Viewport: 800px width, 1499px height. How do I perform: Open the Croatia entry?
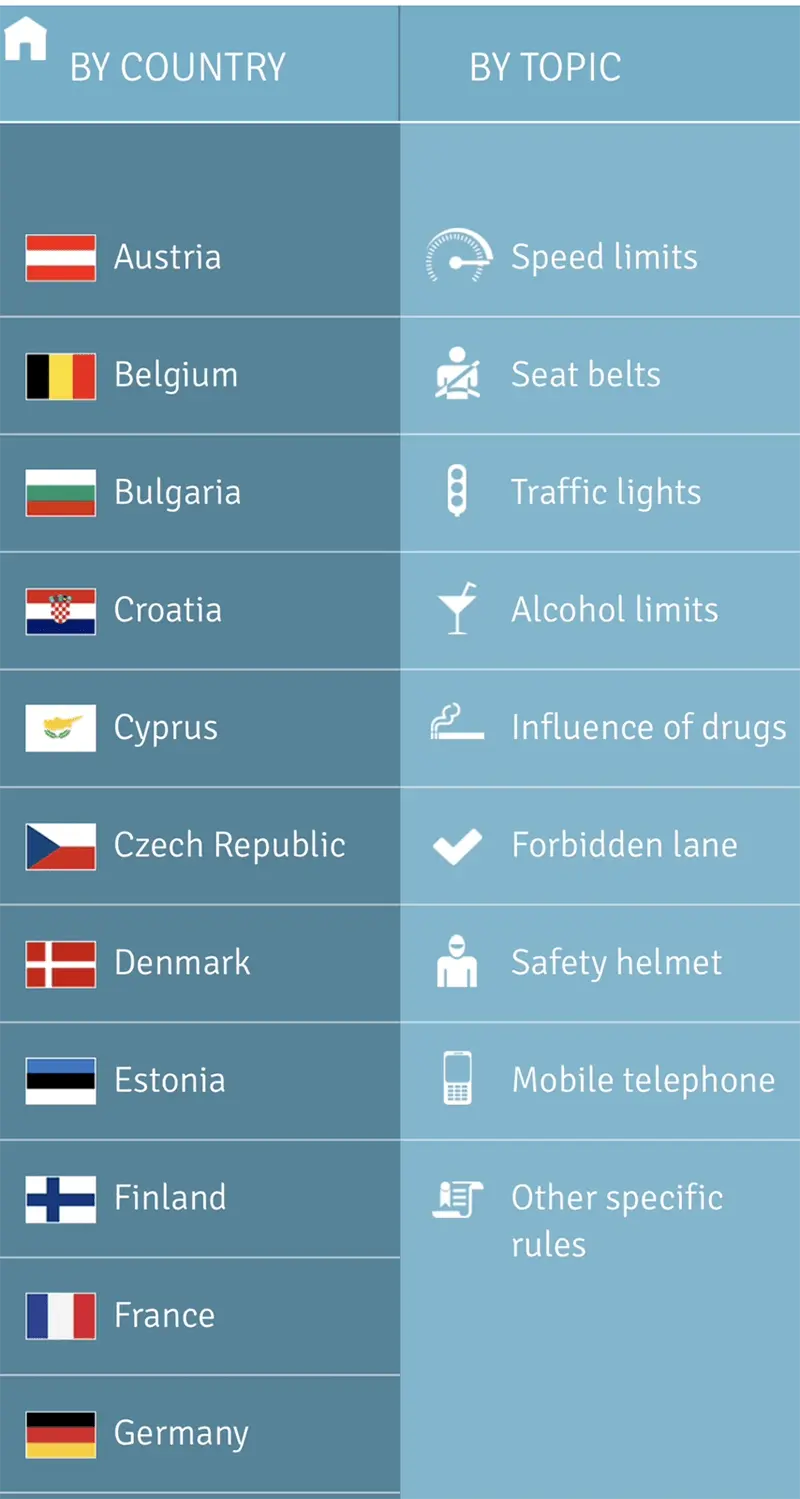pyautogui.click(x=167, y=610)
